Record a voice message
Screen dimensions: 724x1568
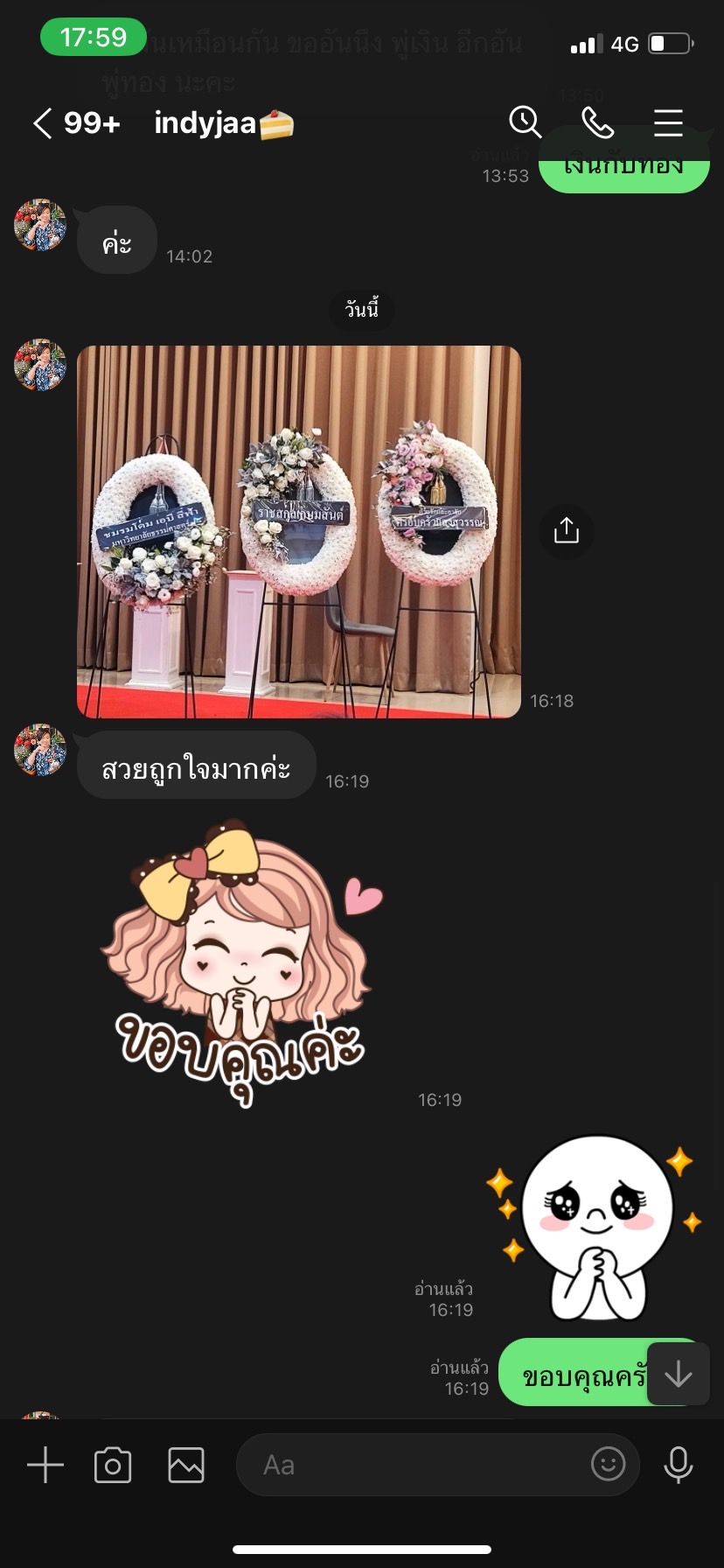pyautogui.click(x=679, y=1465)
